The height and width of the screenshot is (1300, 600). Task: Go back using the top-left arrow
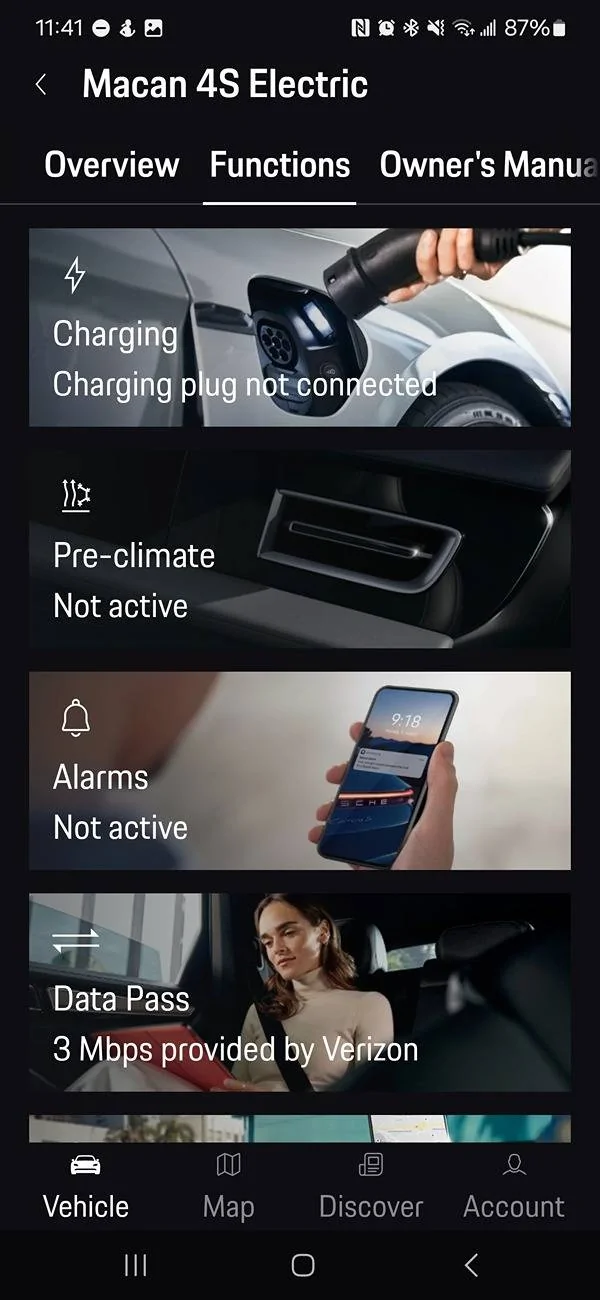(x=41, y=85)
